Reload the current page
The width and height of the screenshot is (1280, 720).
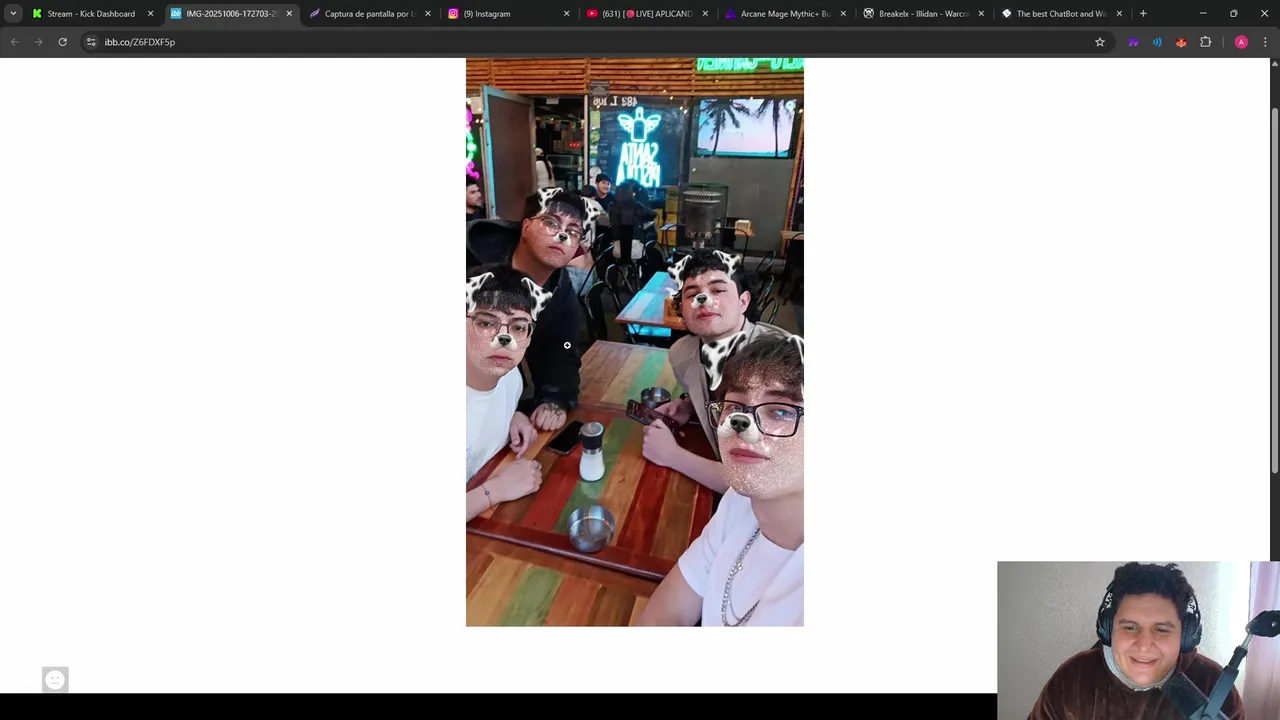[x=62, y=42]
